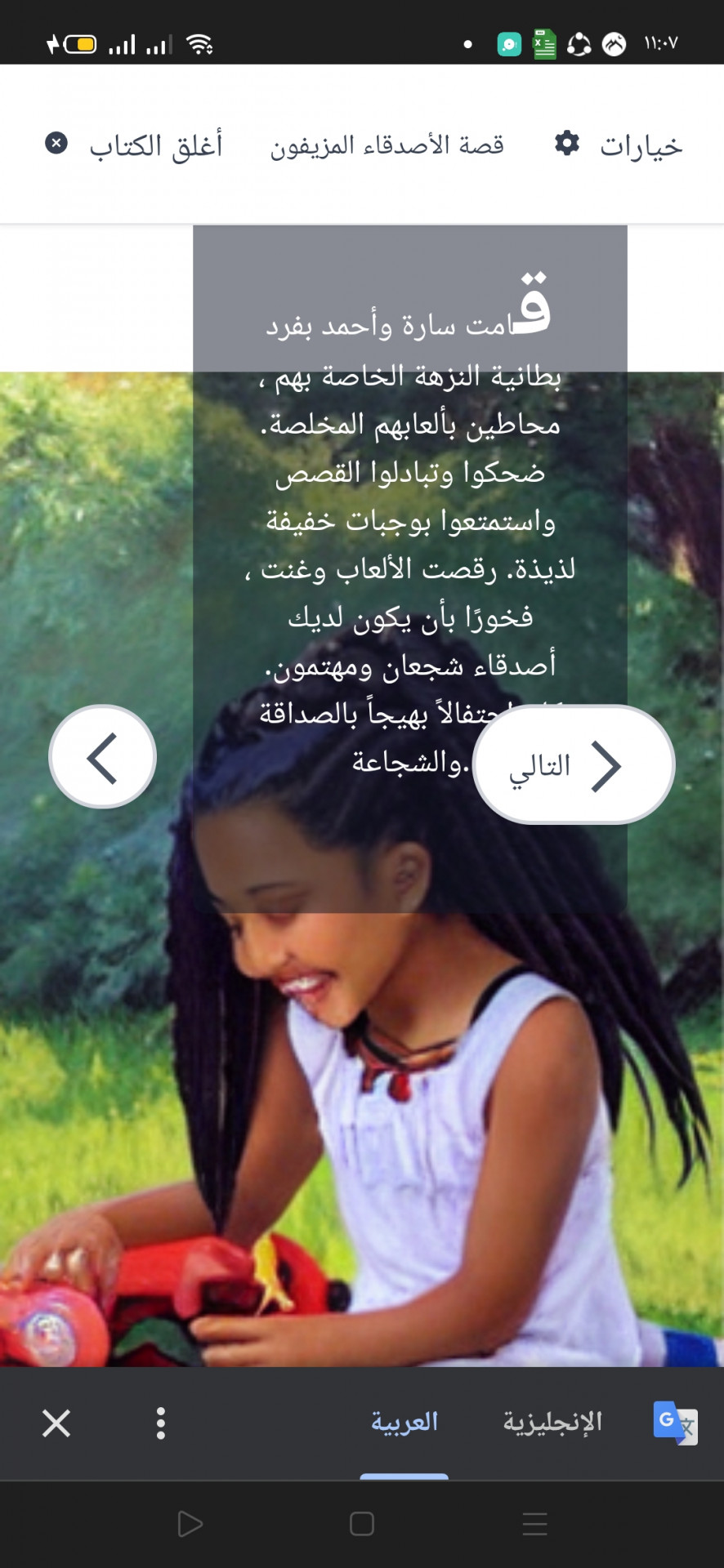Go to next page with التالي
Viewport: 724px width, 1568px height.
[574, 765]
